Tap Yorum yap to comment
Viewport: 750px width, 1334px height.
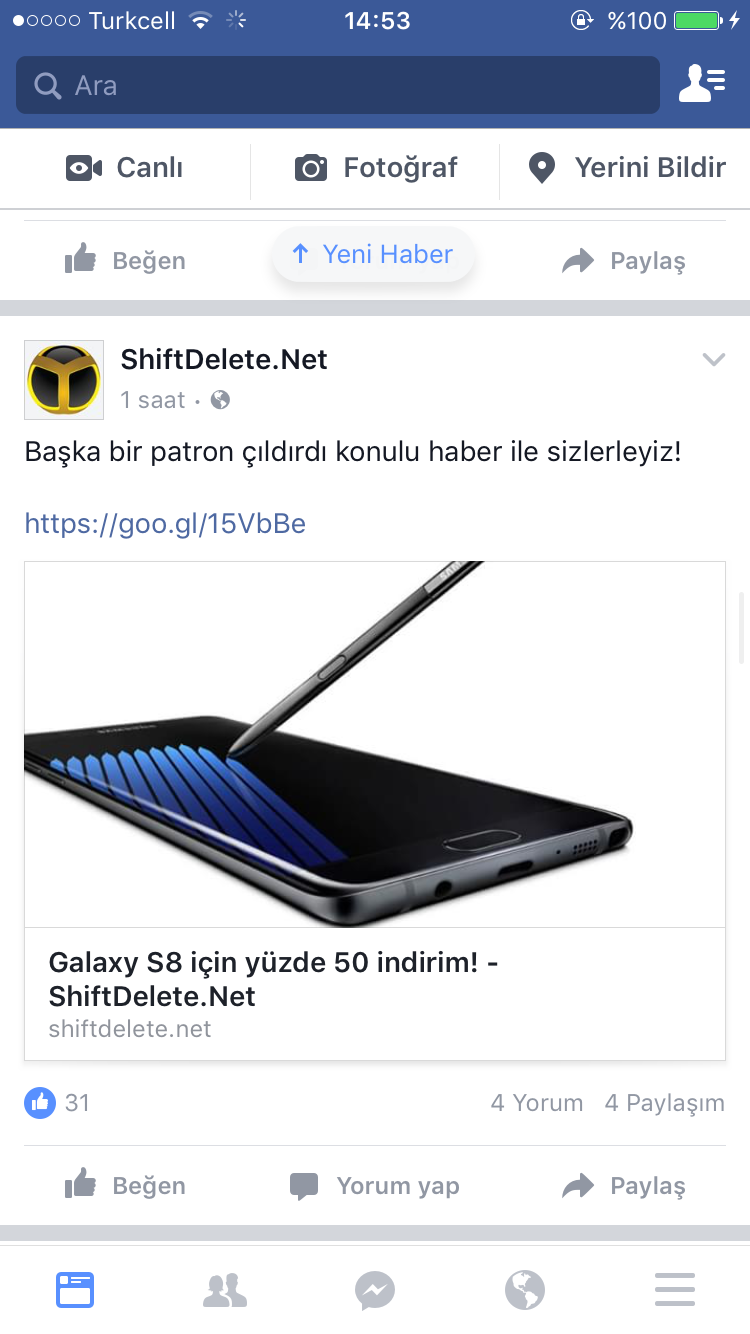pos(374,1186)
